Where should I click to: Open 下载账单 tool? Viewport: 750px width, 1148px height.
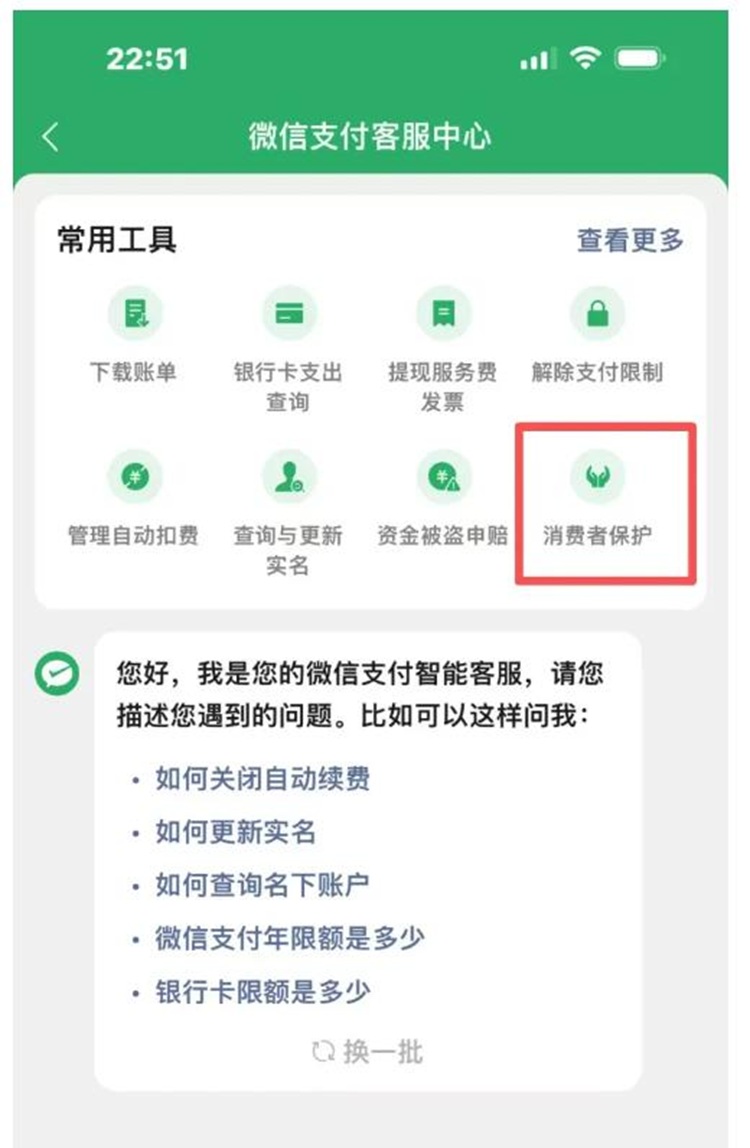pos(133,340)
